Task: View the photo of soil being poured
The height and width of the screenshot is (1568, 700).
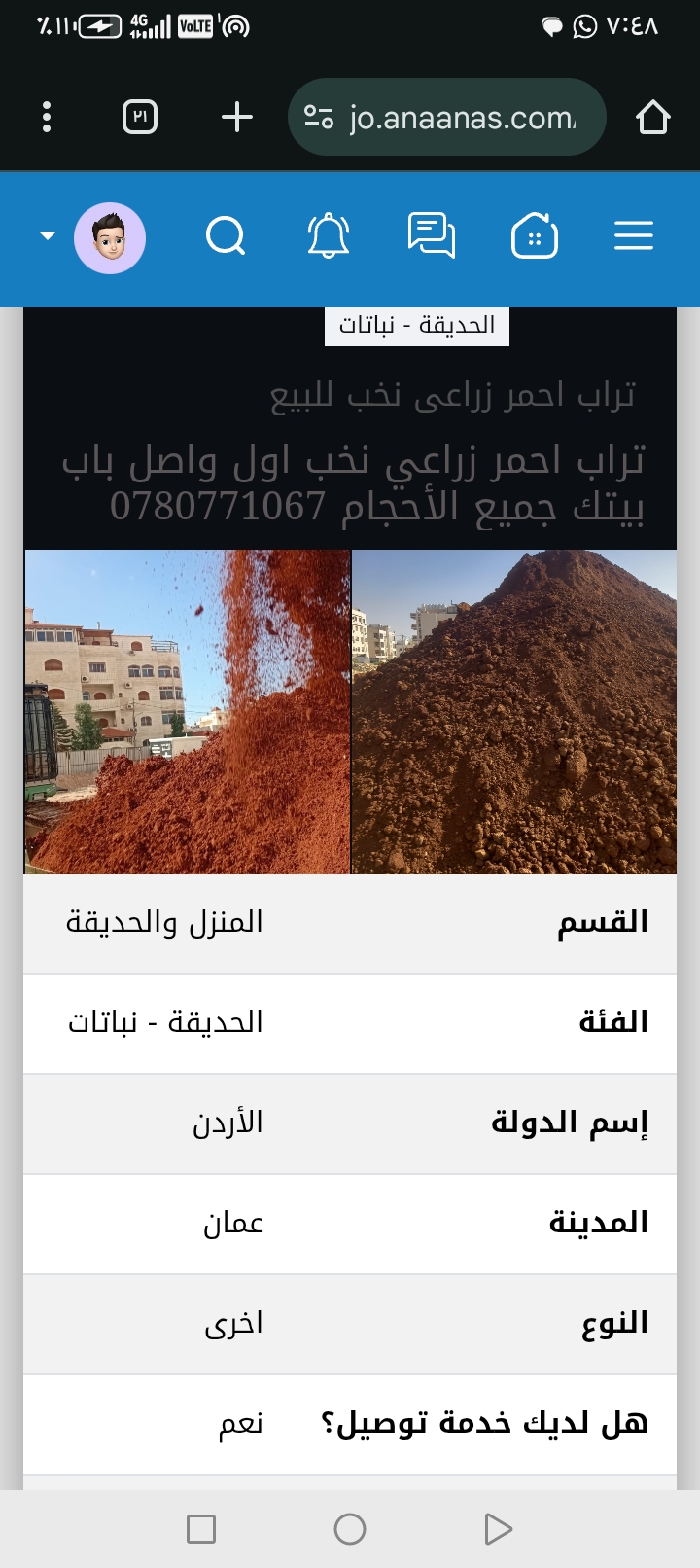Action: [187, 712]
